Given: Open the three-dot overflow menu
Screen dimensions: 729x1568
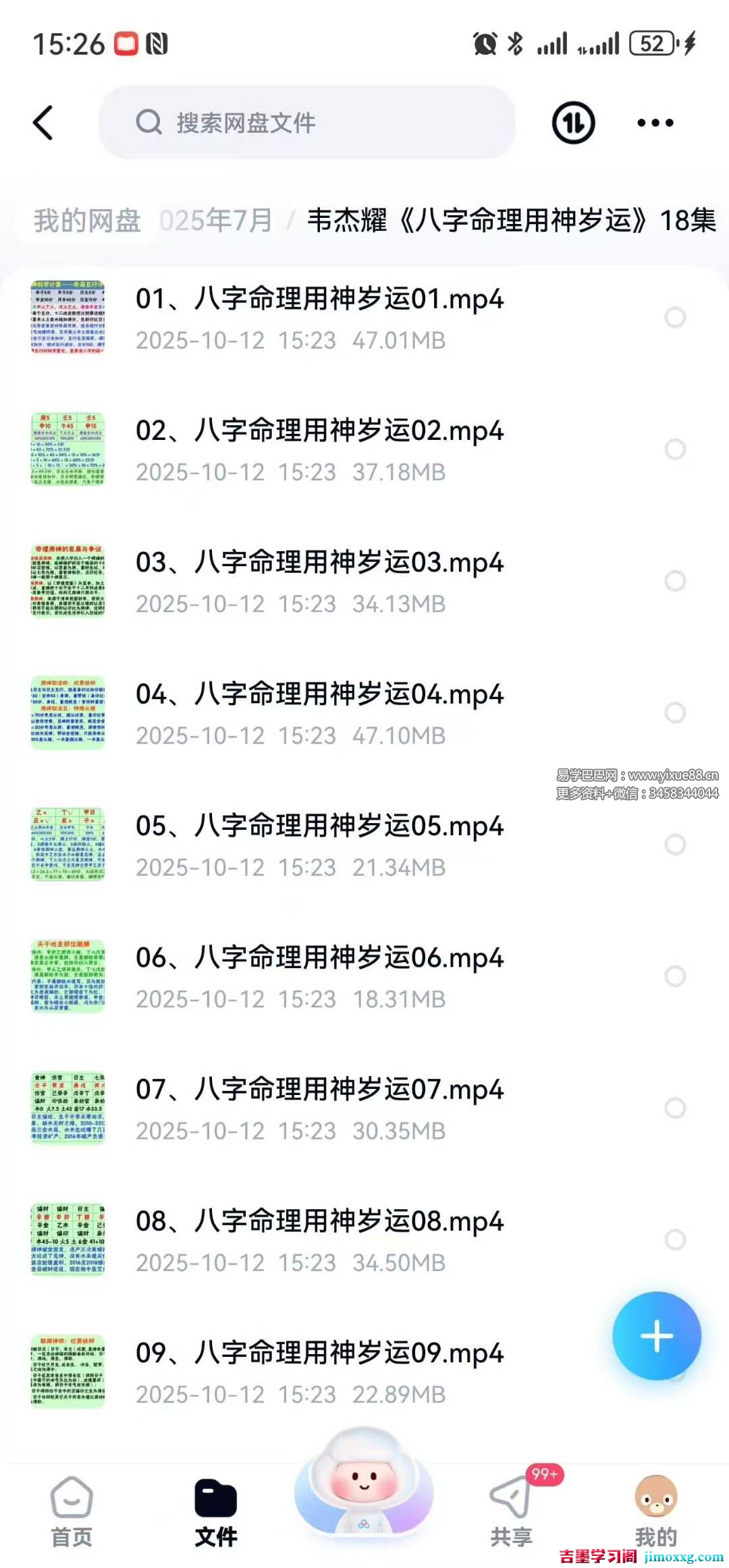Looking at the screenshot, I should 655,123.
